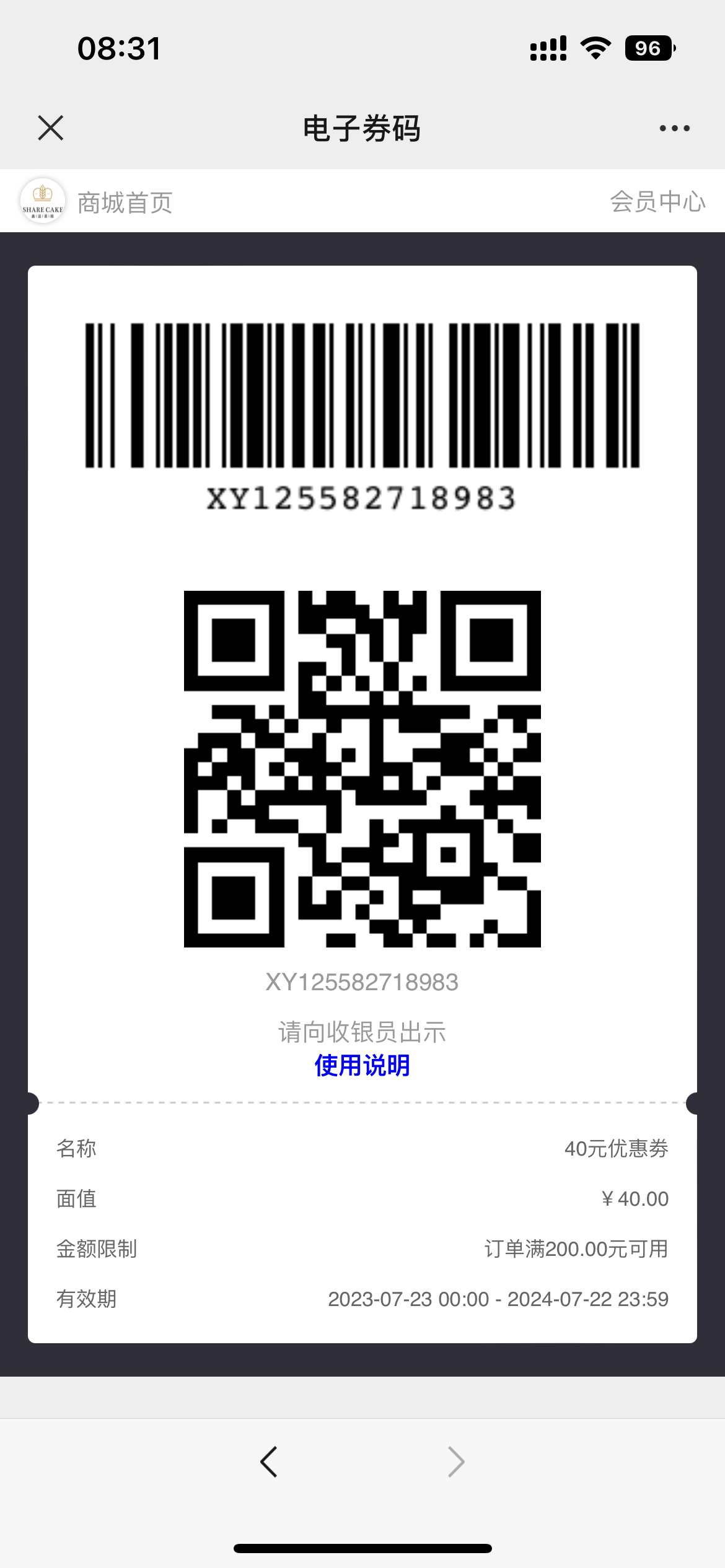View 使用说明 instructions
Screen dimensions: 725x1568
362,1066
